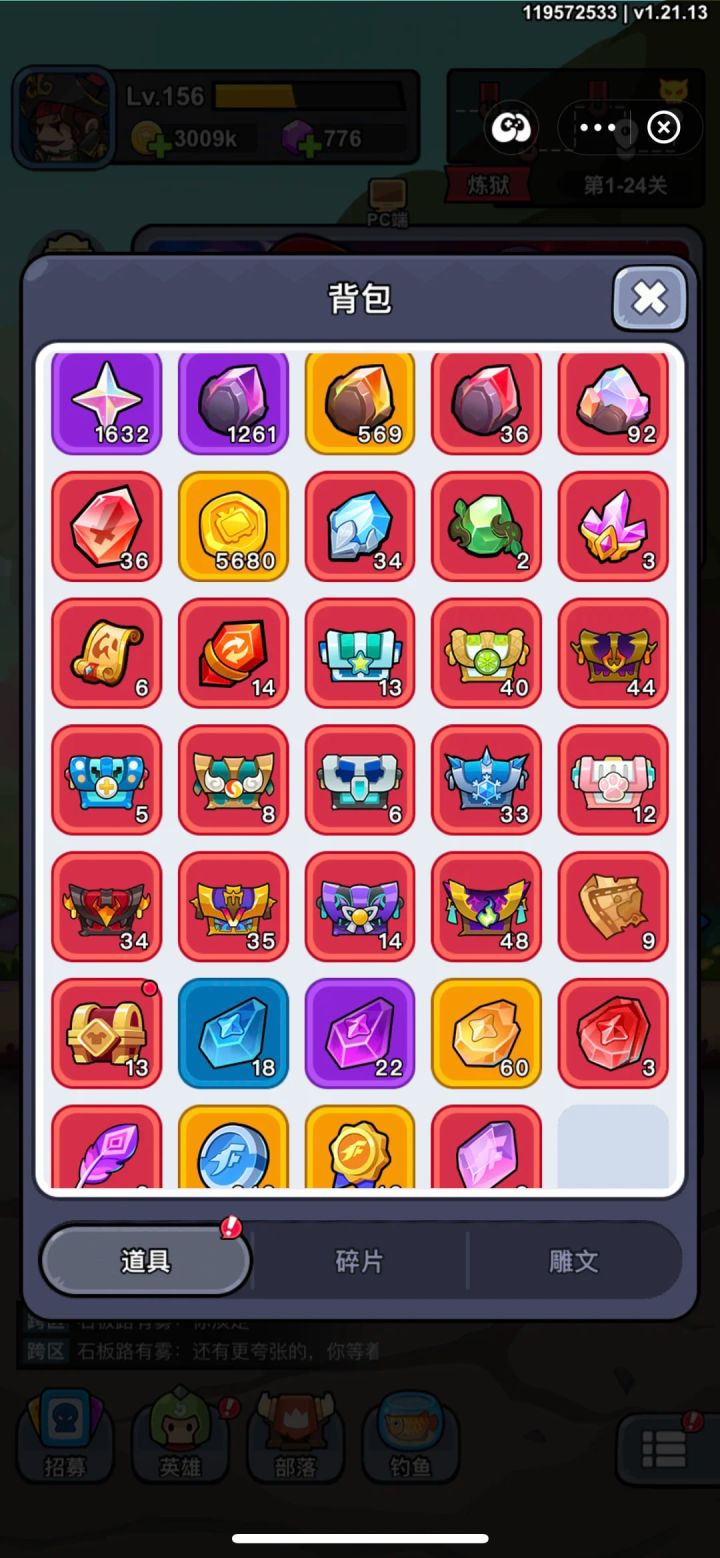Open the ellipsis more options menu
The width and height of the screenshot is (720, 1558).
[598, 128]
